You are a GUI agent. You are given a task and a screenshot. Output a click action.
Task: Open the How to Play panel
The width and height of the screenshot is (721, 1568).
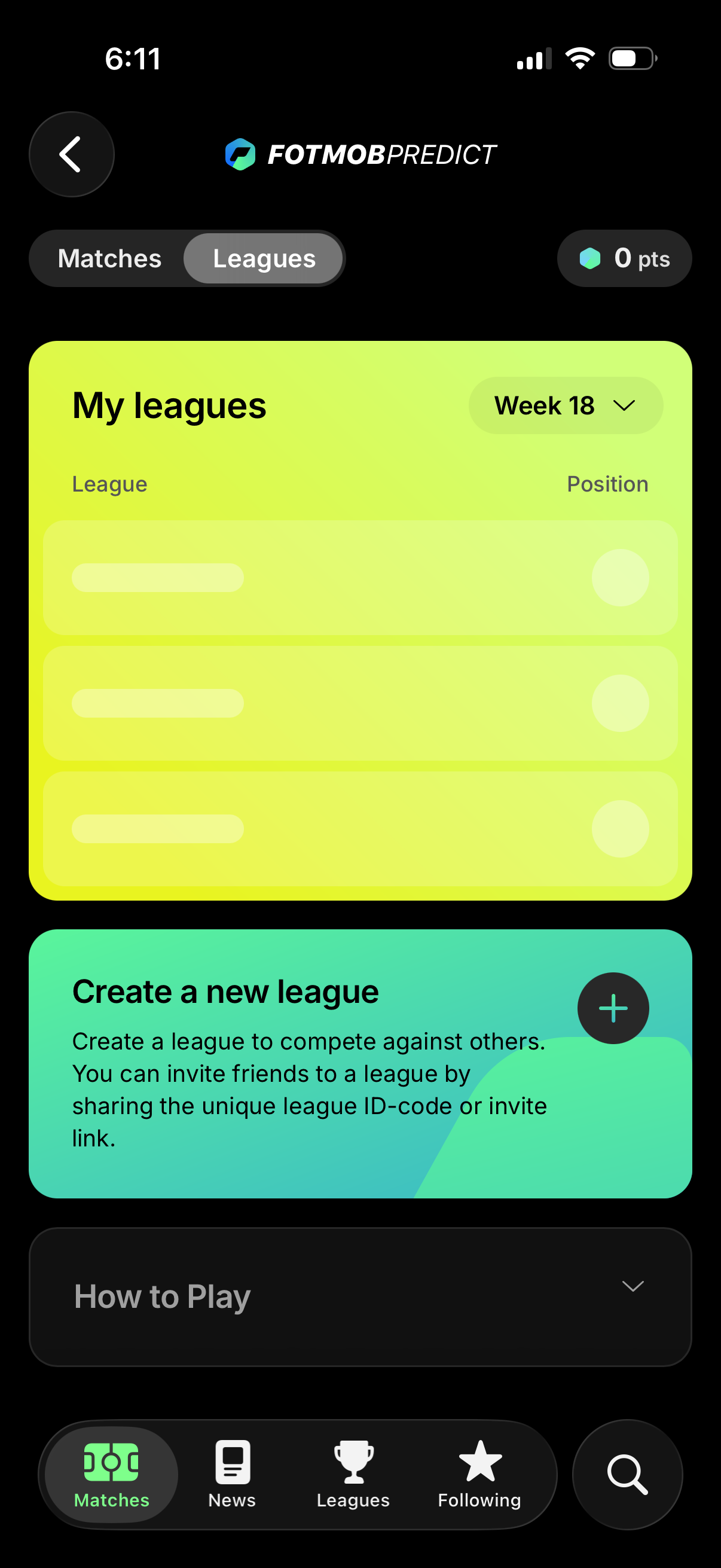(x=360, y=1295)
